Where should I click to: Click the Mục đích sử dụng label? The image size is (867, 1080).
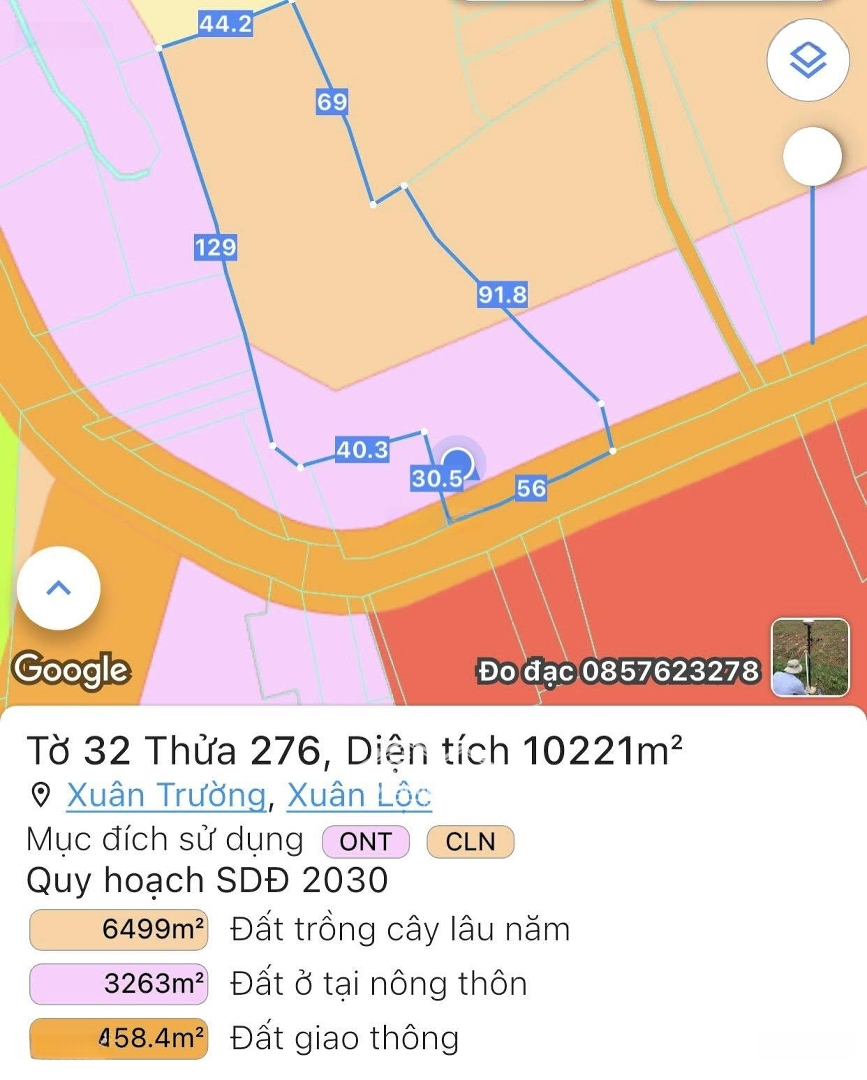[163, 841]
